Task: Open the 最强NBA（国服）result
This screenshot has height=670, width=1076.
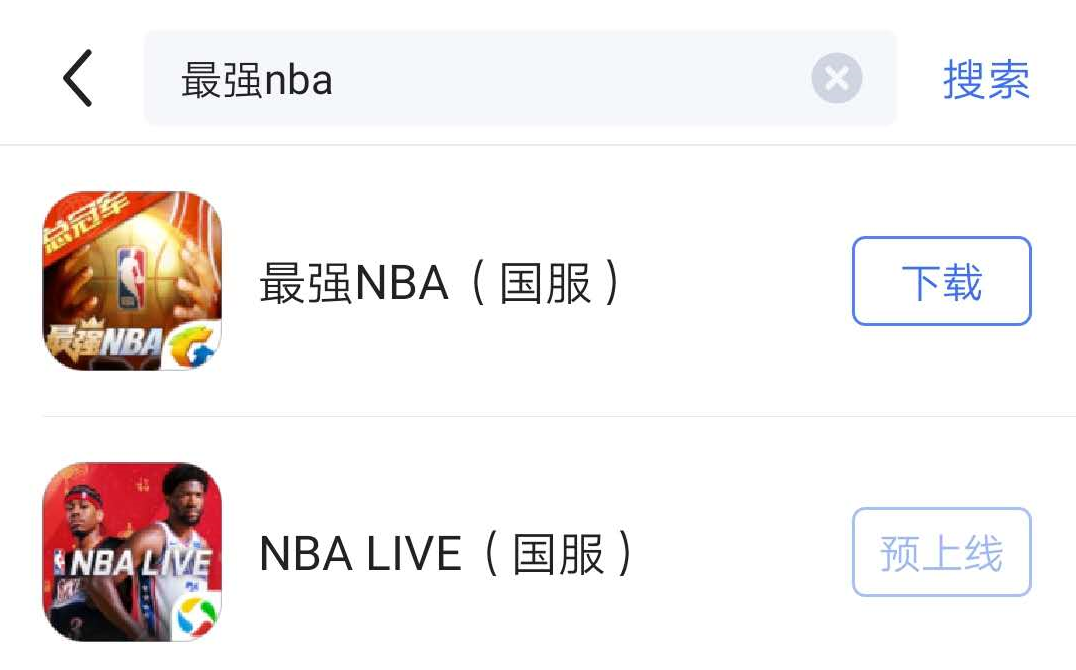Action: click(x=440, y=283)
